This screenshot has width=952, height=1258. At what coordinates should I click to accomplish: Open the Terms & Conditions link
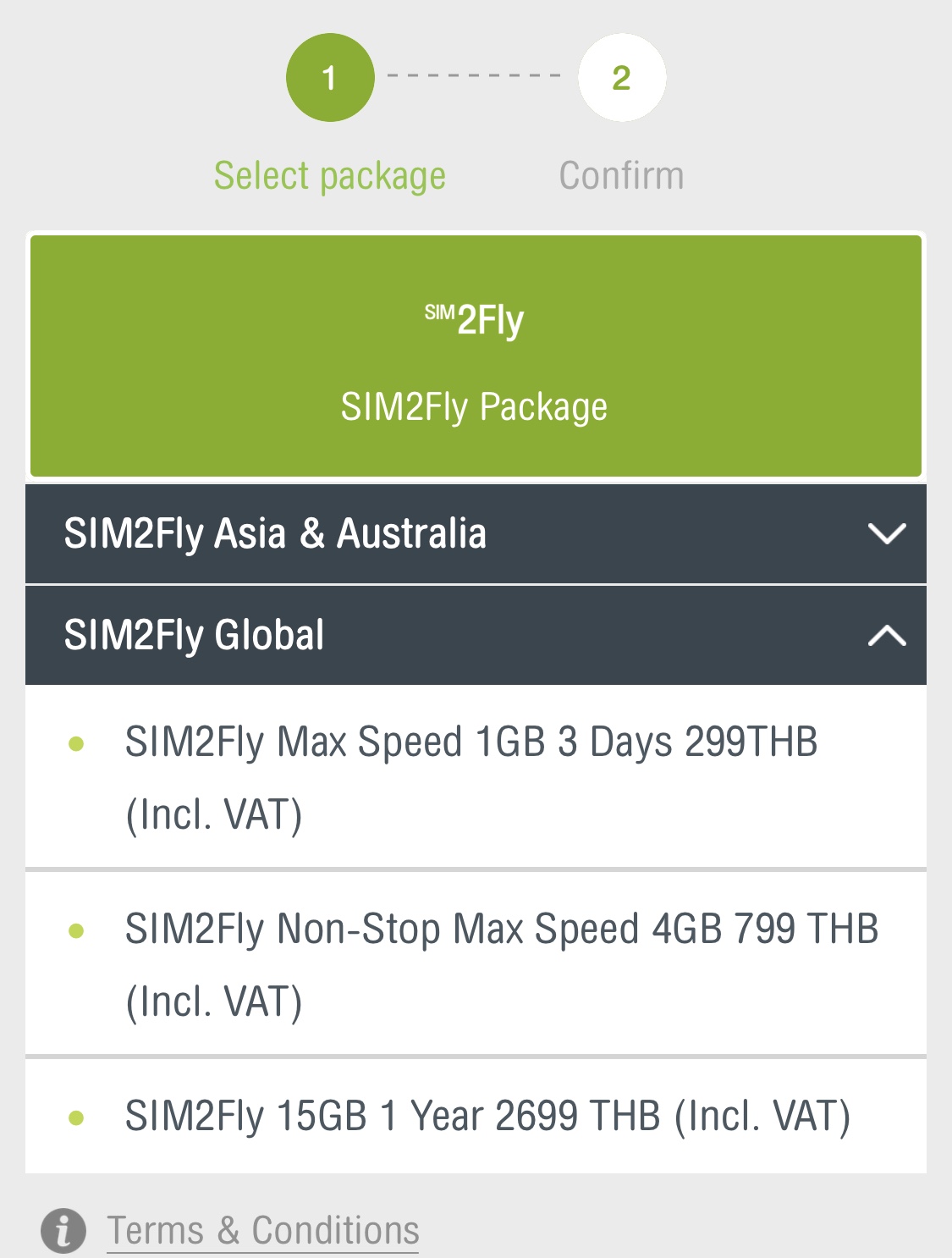tap(261, 1229)
